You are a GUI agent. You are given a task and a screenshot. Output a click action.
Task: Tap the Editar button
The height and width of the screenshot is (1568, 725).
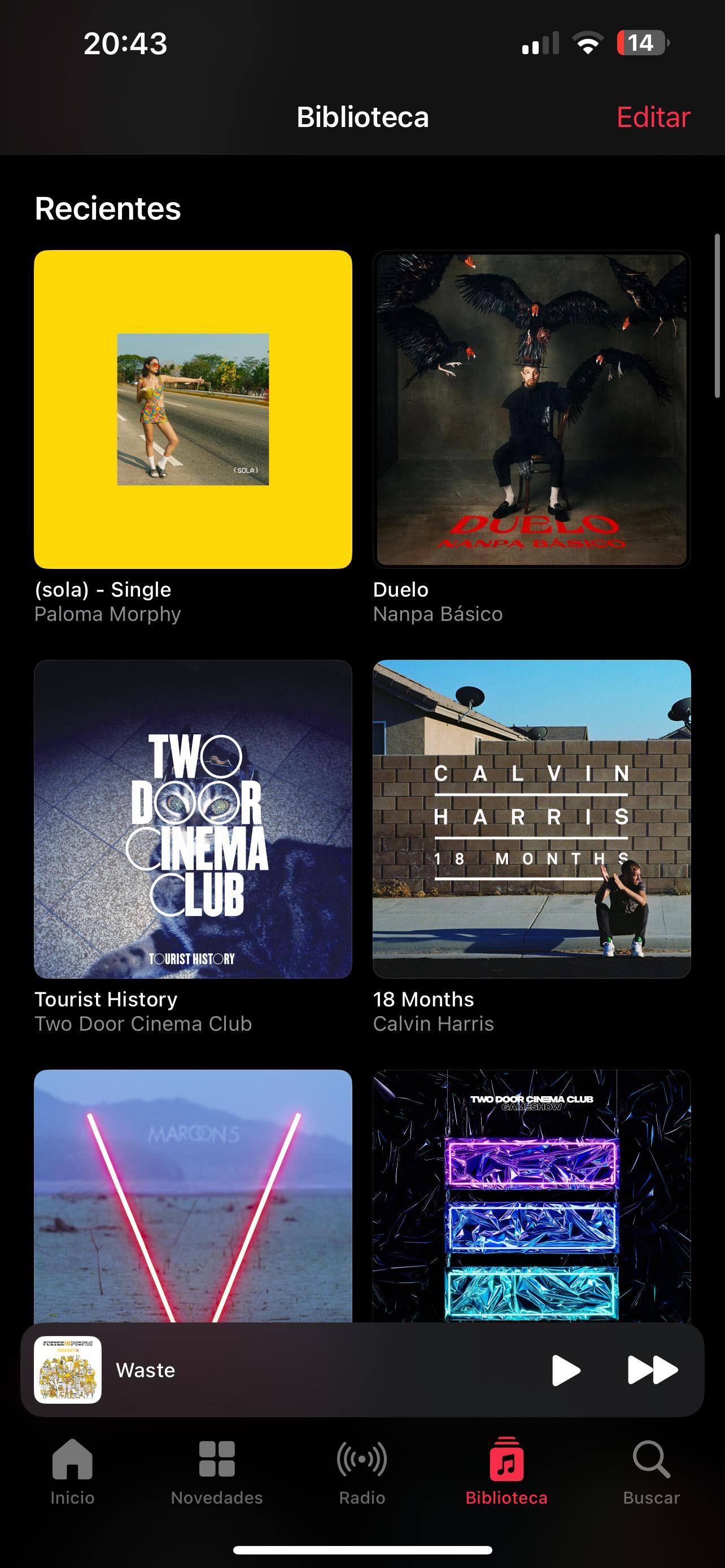tap(653, 117)
